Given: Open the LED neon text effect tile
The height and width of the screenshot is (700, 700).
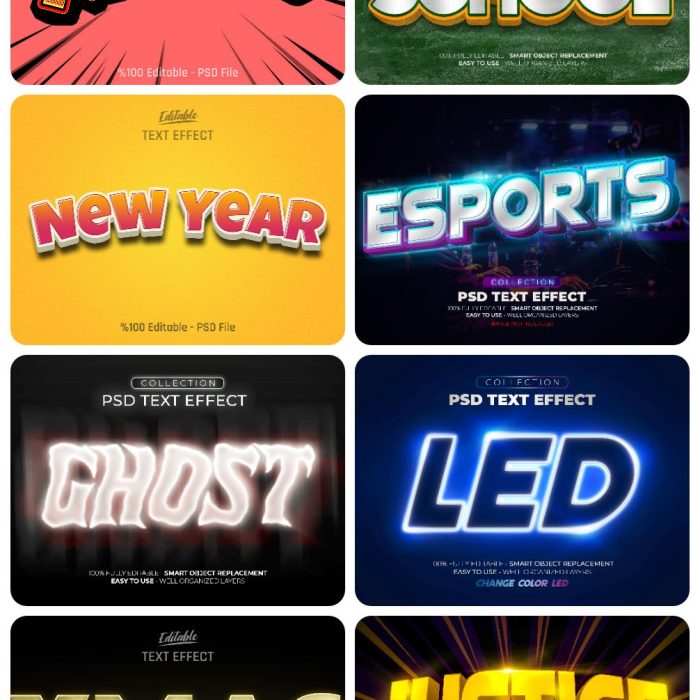Looking at the screenshot, I should click(x=522, y=480).
